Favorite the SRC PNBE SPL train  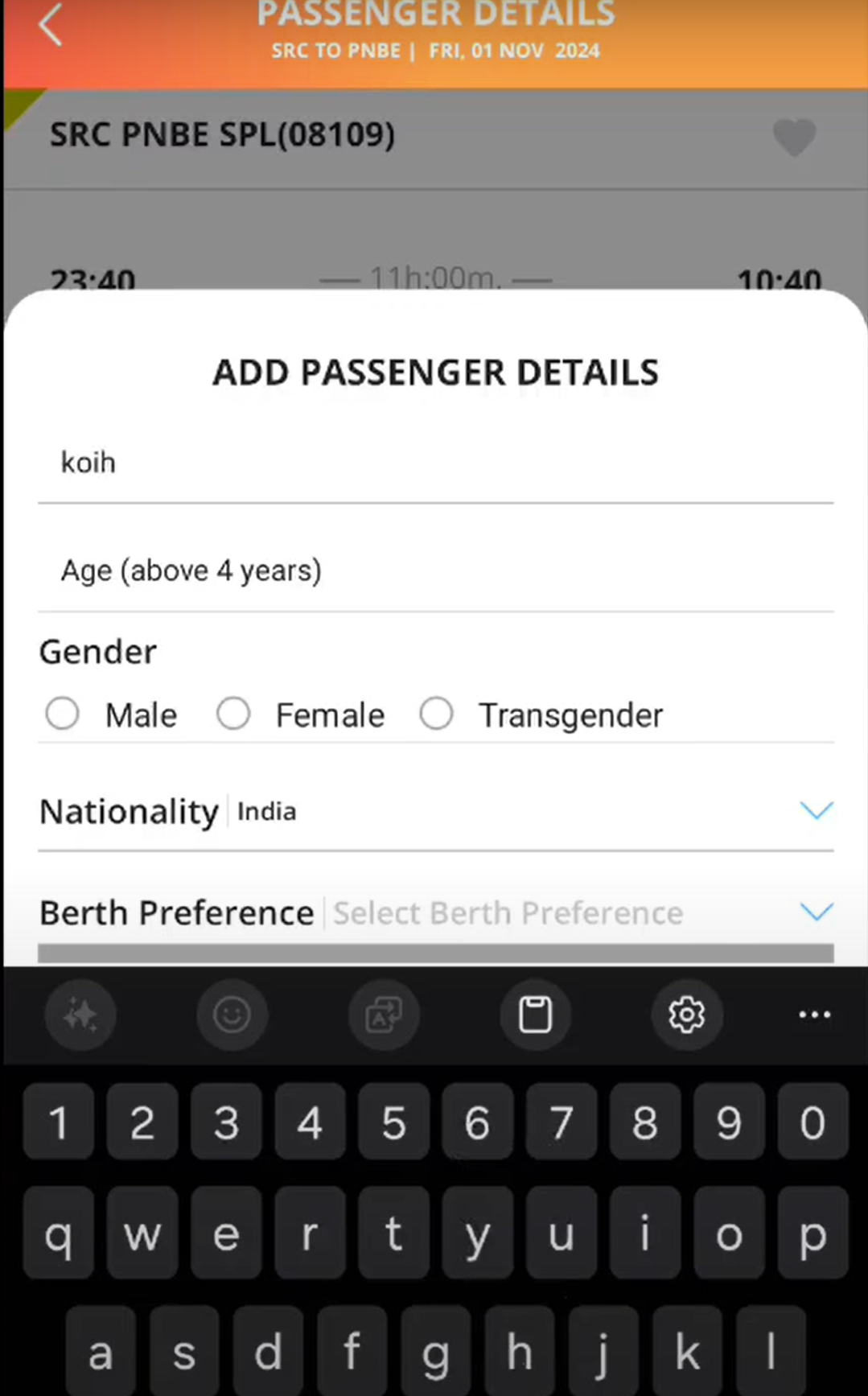coord(794,137)
